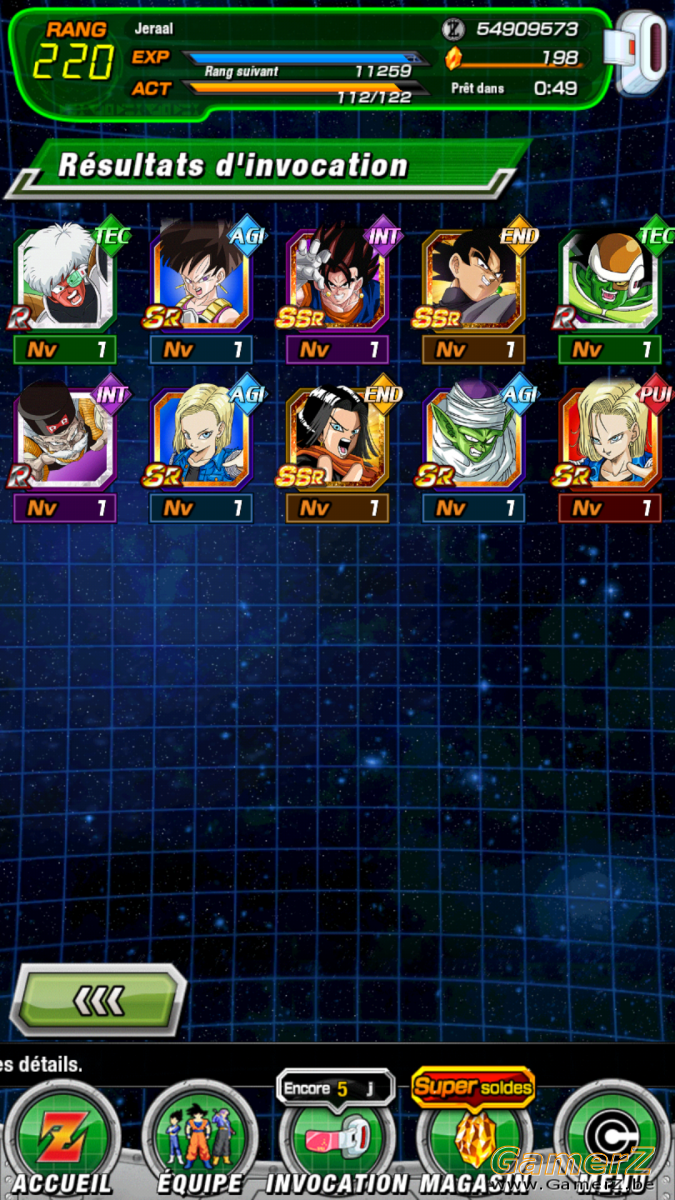
Task: View the SSR INT Gohan card
Action: coord(337,290)
